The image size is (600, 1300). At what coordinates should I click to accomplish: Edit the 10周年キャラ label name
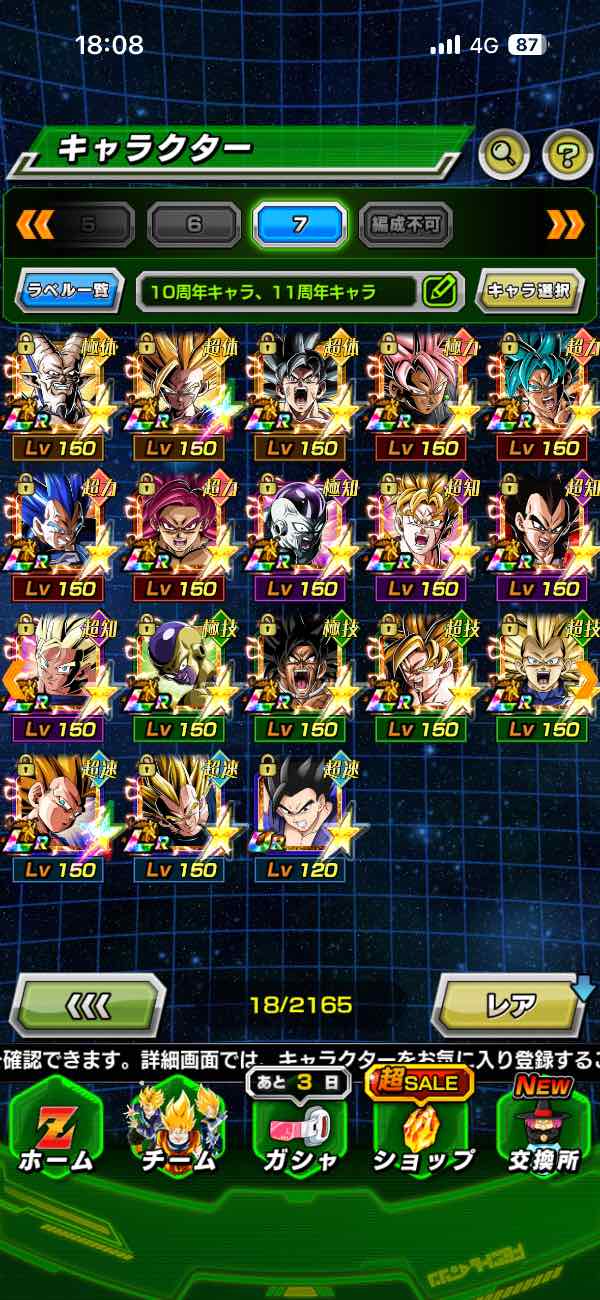click(x=439, y=292)
